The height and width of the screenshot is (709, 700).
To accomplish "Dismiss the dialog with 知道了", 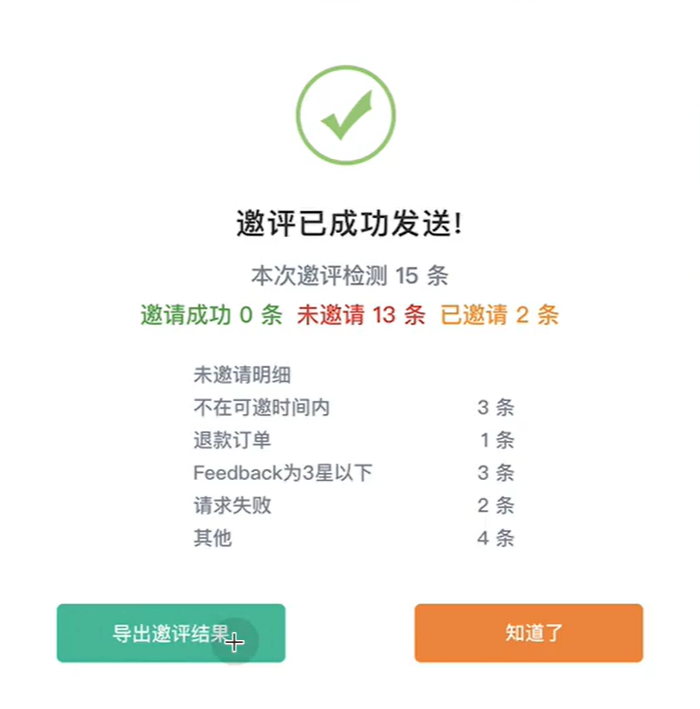I will (529, 633).
